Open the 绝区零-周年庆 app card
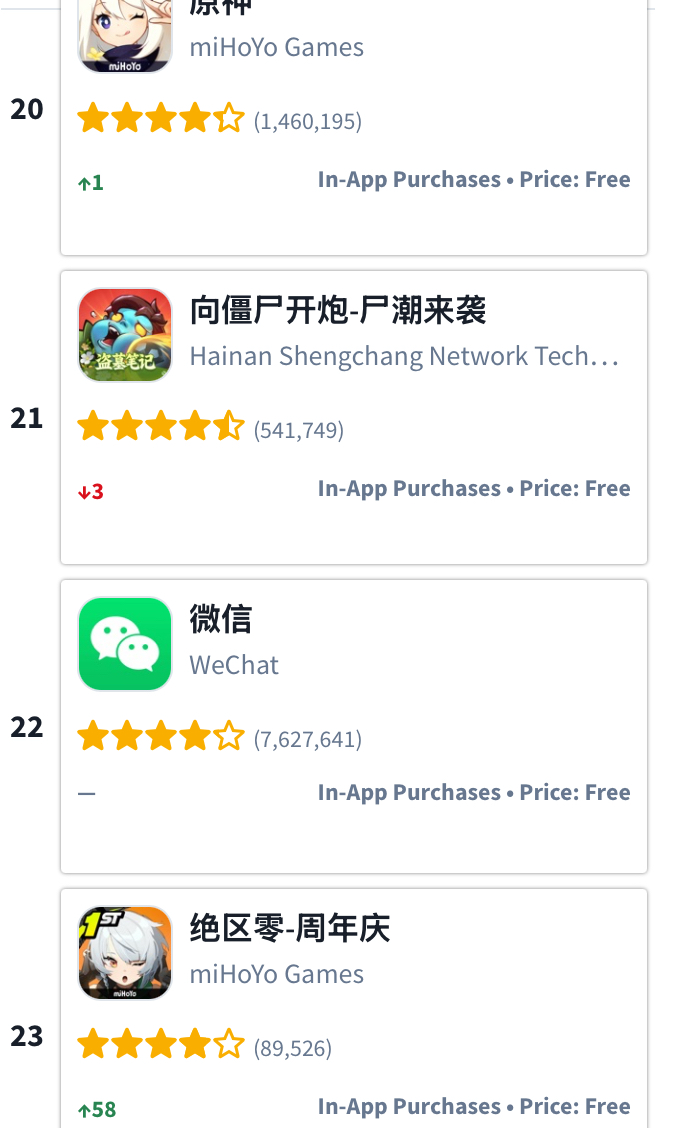The width and height of the screenshot is (683, 1128). (x=353, y=1009)
